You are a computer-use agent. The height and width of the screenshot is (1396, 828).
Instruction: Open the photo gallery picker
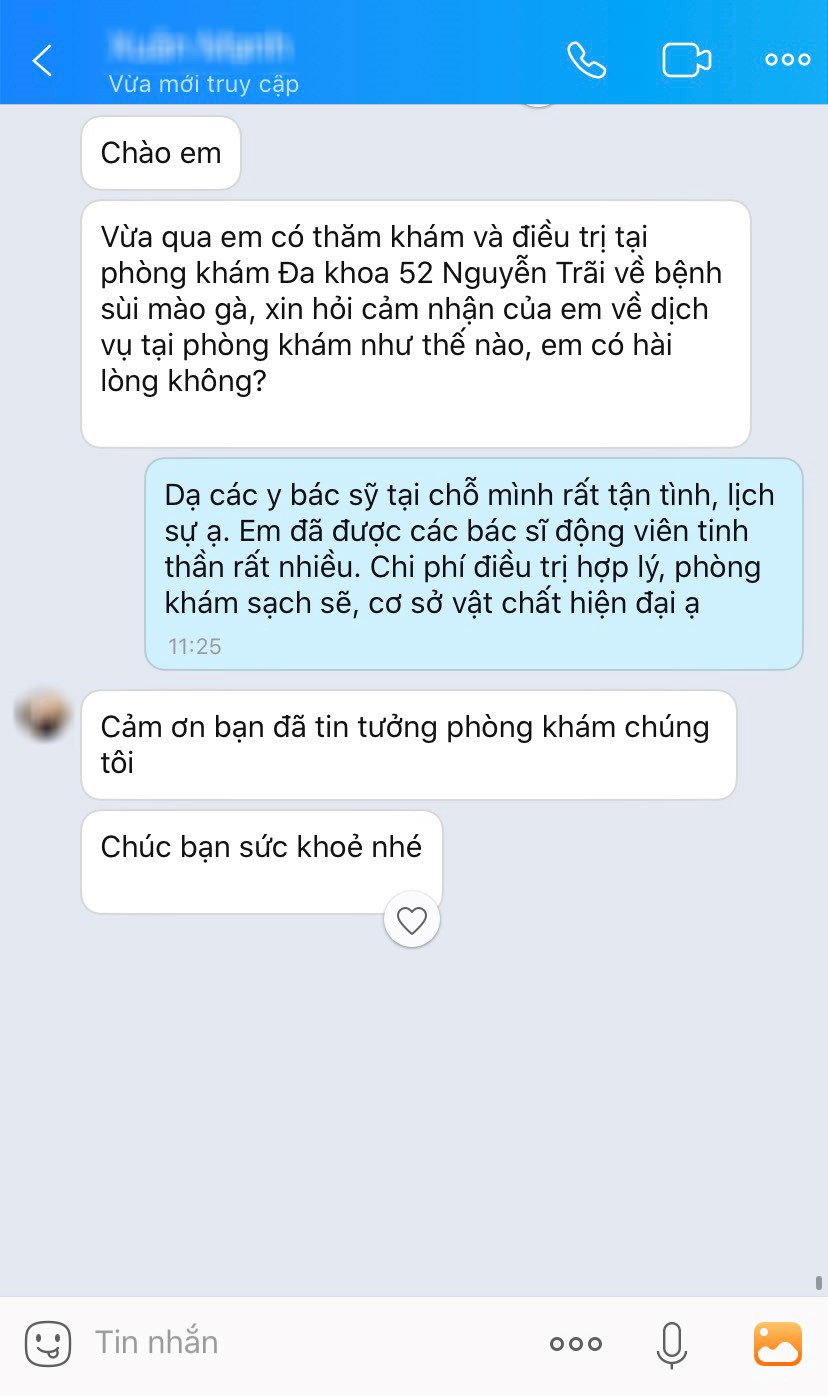point(777,1344)
